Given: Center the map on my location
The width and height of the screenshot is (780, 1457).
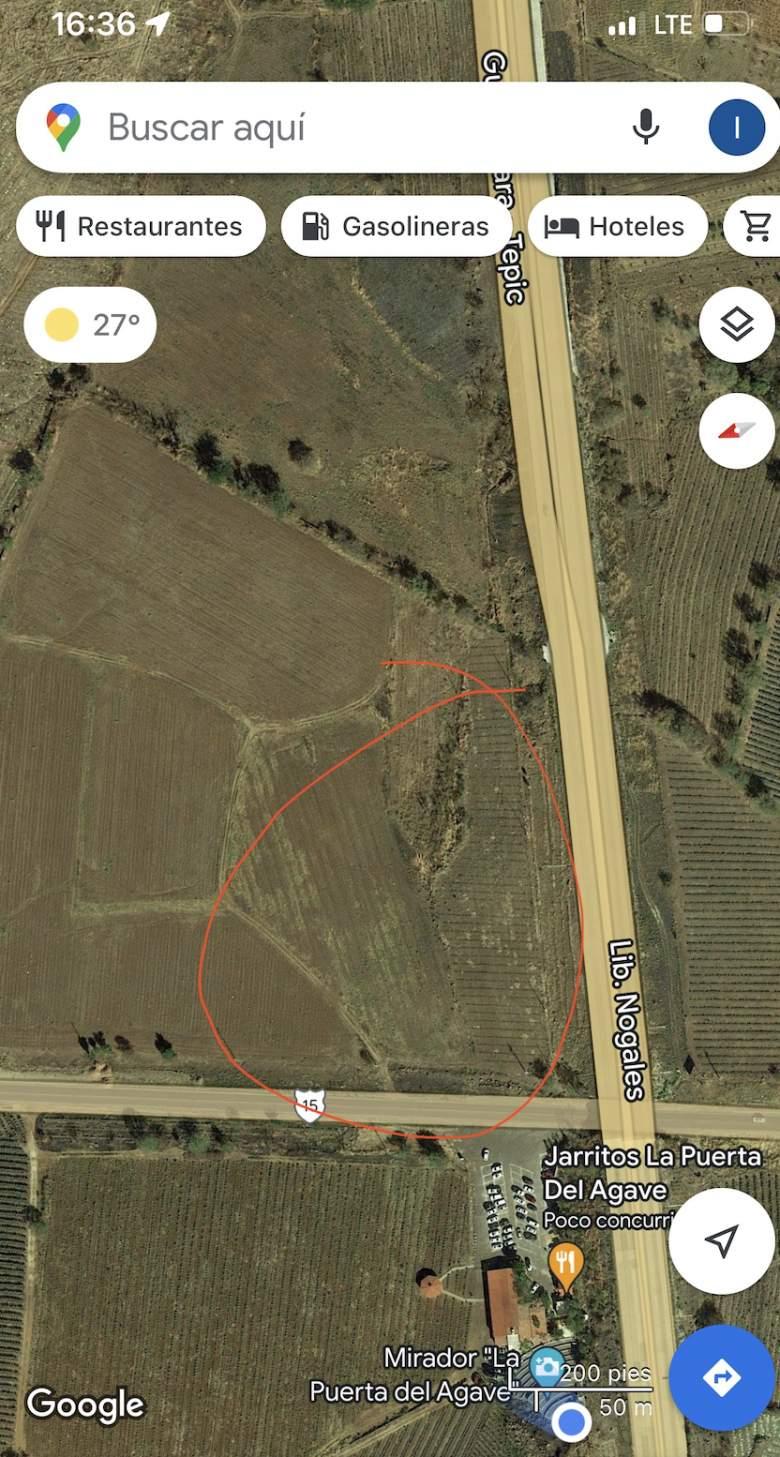Looking at the screenshot, I should tap(721, 1241).
